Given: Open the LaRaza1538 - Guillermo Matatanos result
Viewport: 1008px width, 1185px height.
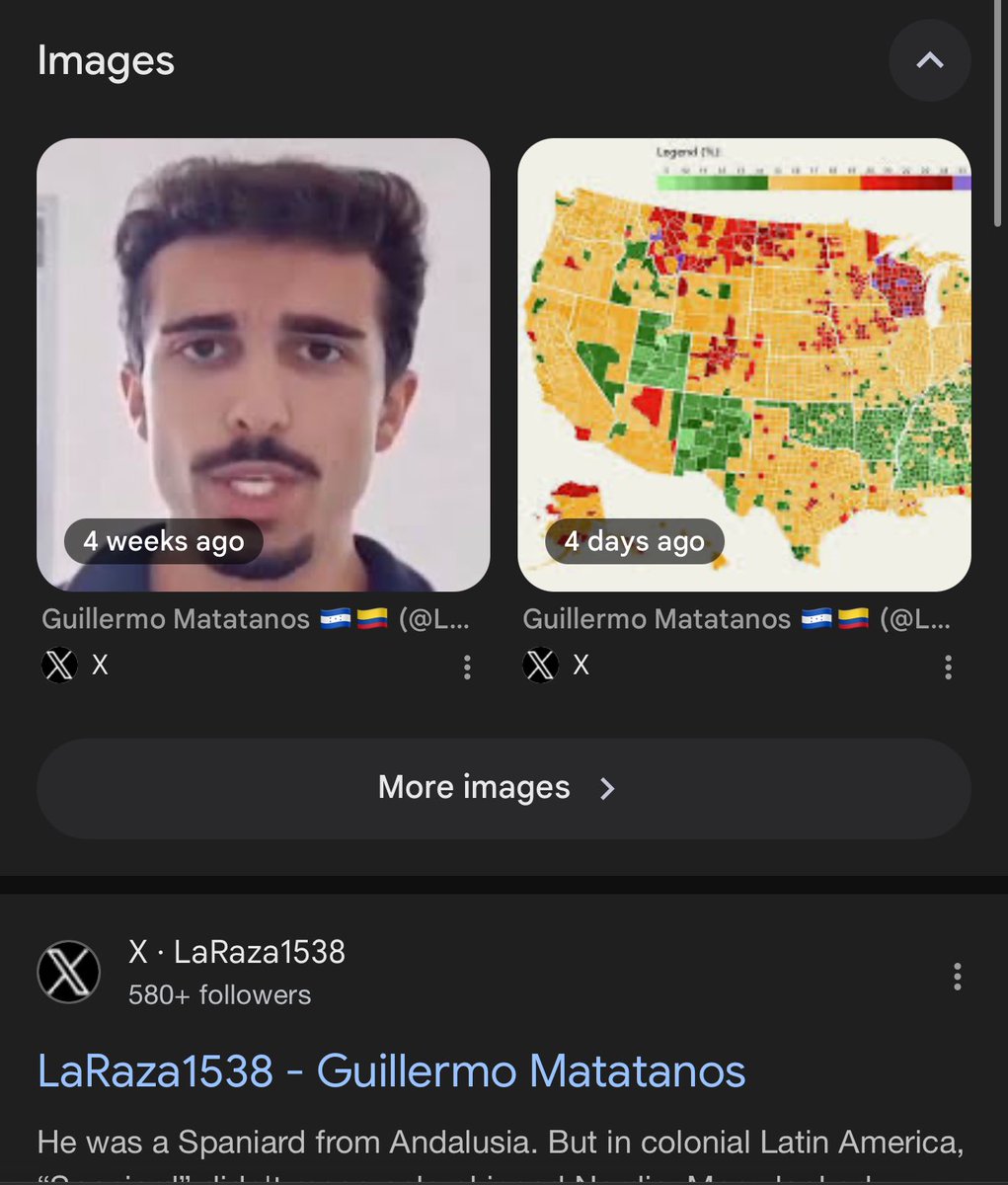Looking at the screenshot, I should click(391, 1070).
